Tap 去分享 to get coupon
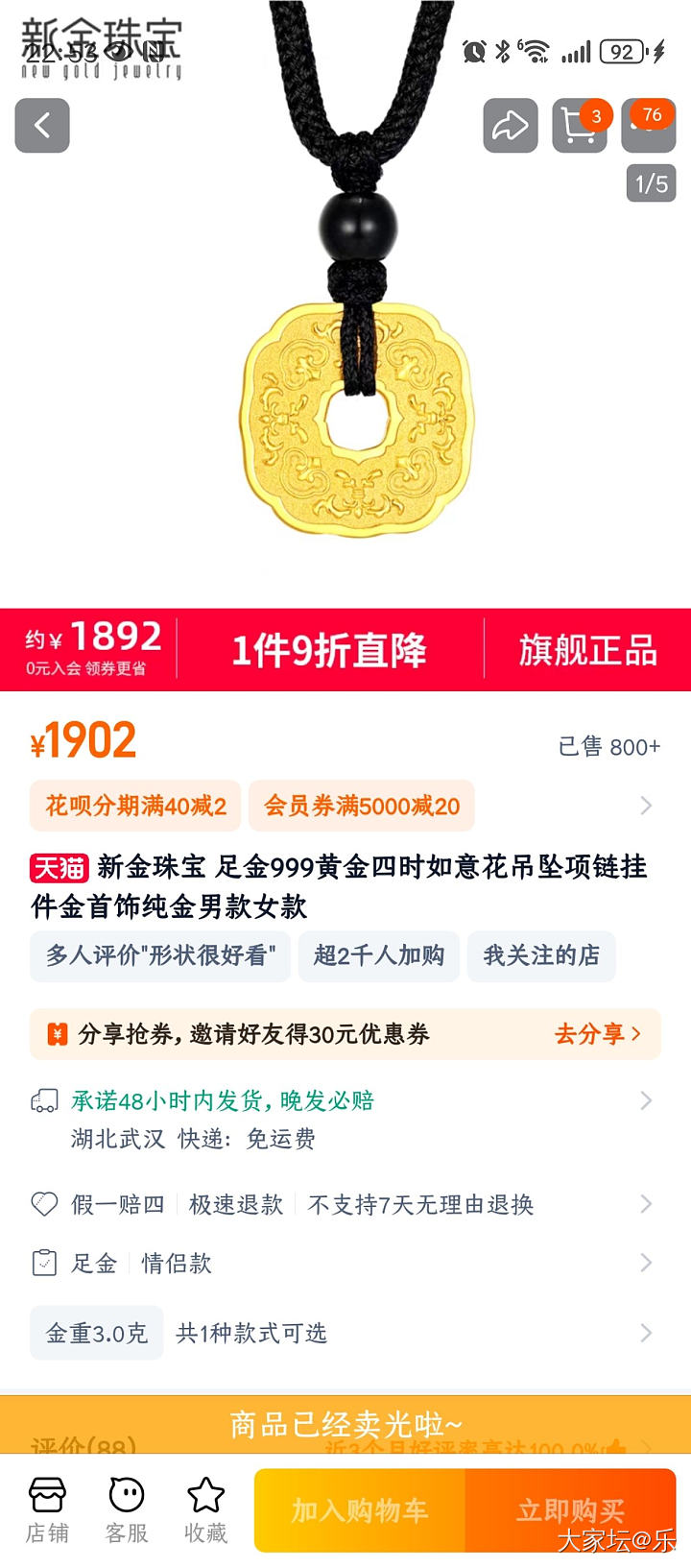The height and width of the screenshot is (1568, 691). coord(596,1034)
